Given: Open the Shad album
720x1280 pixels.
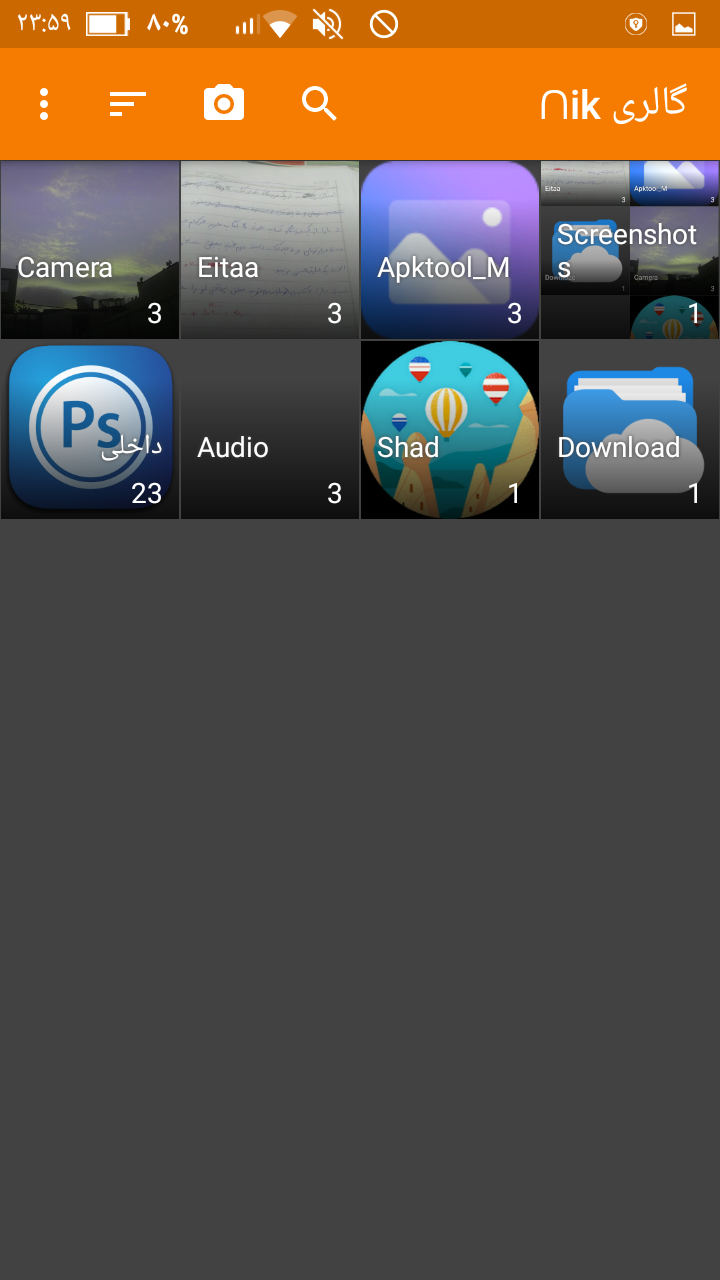Looking at the screenshot, I should click(x=450, y=430).
